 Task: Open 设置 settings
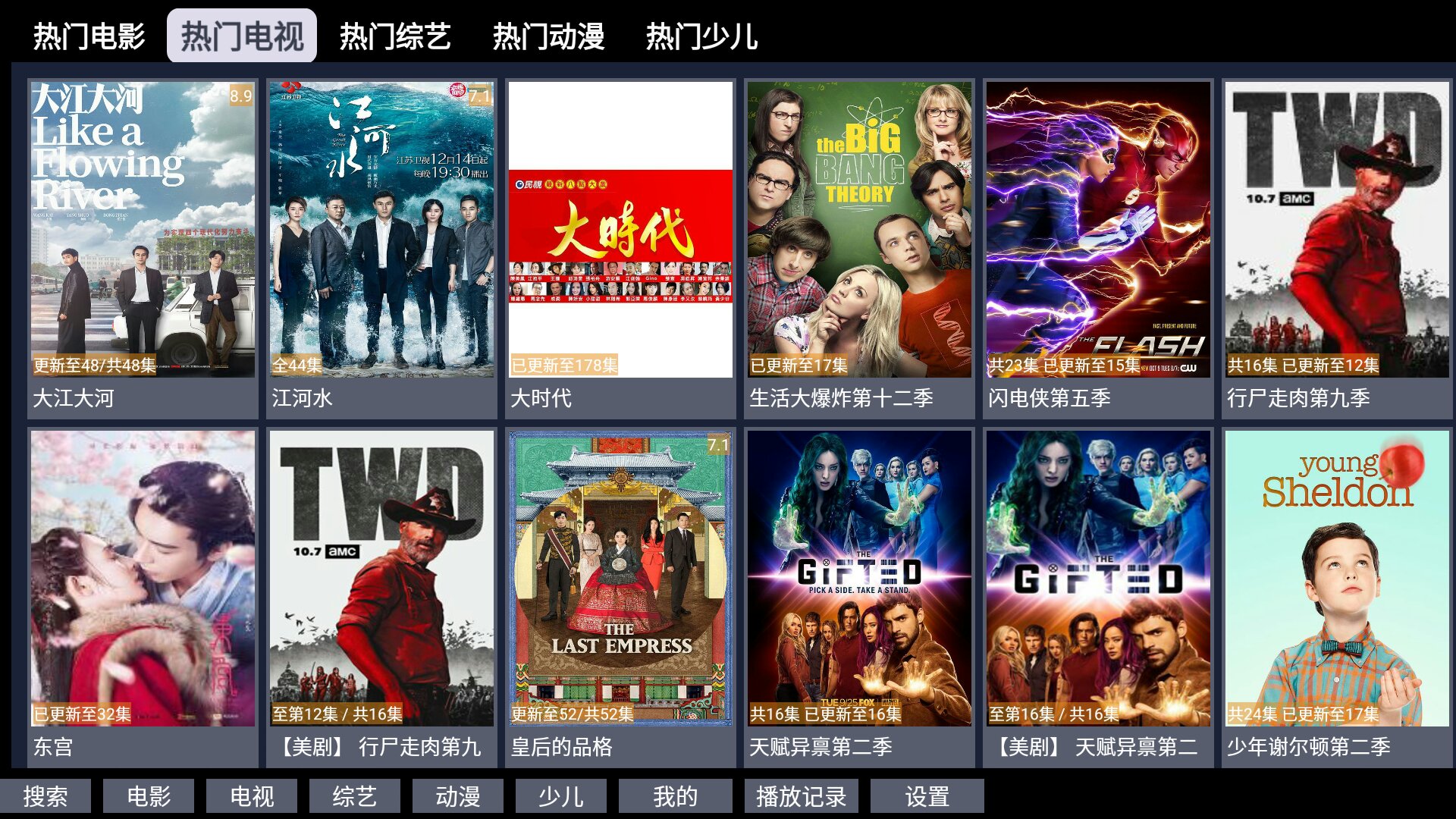[927, 796]
